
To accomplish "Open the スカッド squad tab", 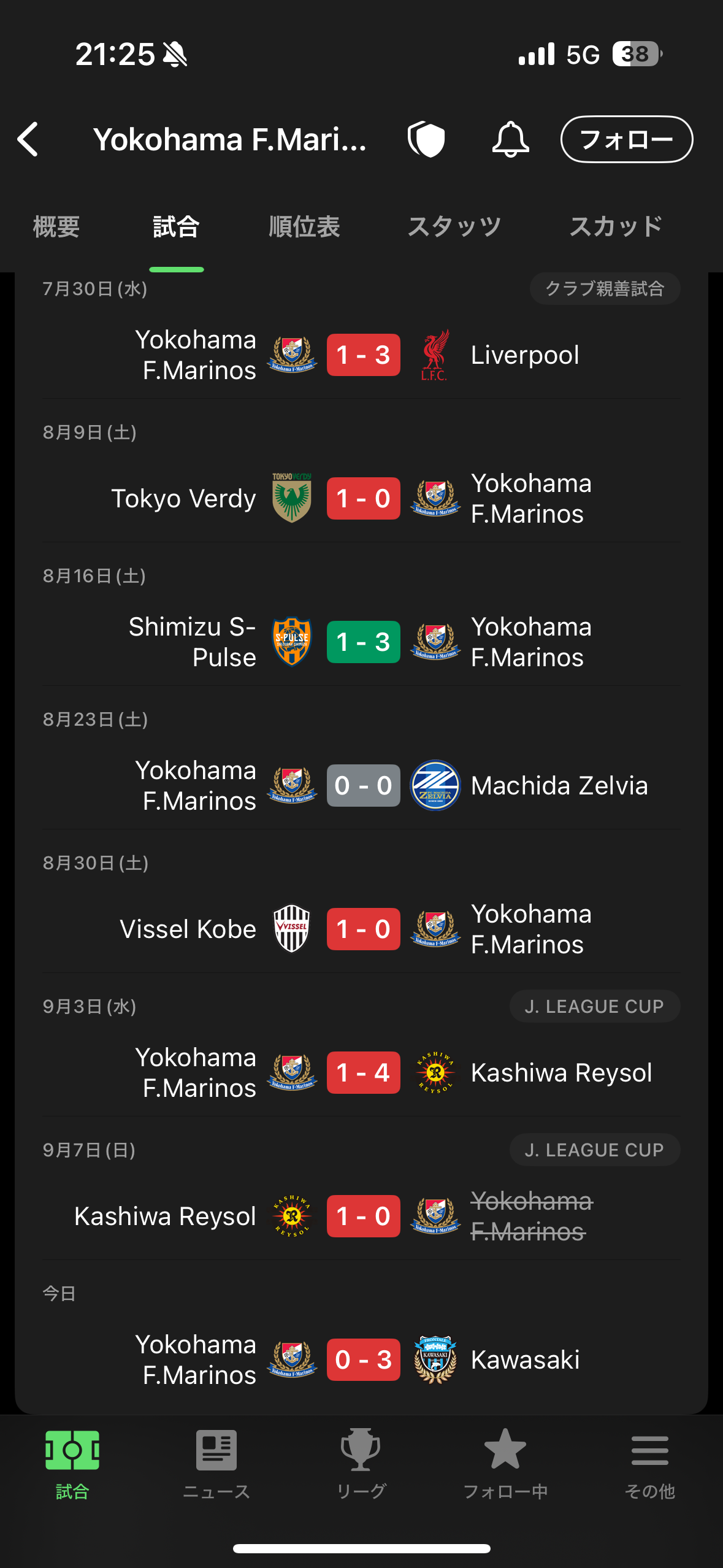I will (x=616, y=227).
